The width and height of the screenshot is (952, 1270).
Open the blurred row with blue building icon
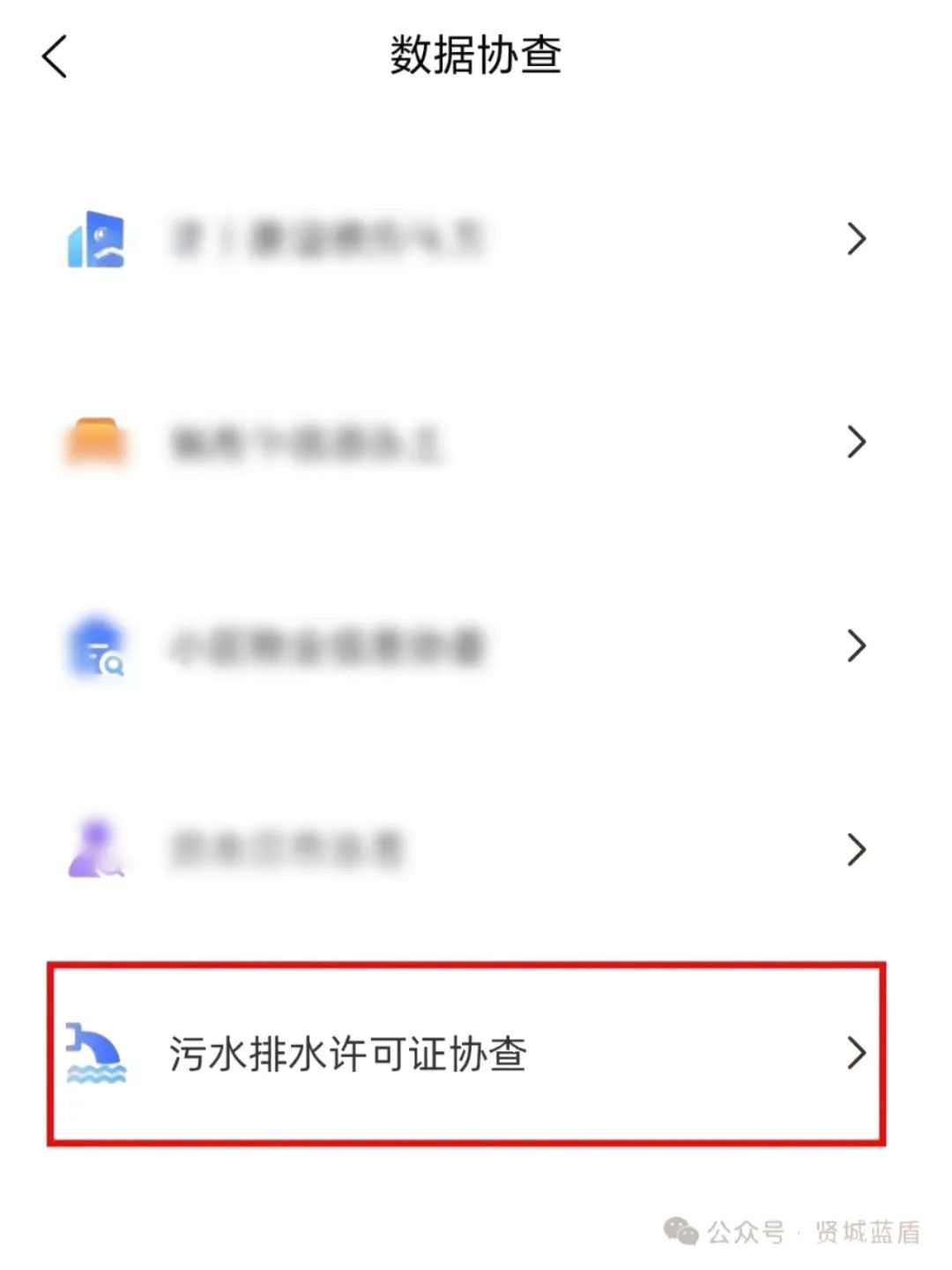tap(465, 239)
